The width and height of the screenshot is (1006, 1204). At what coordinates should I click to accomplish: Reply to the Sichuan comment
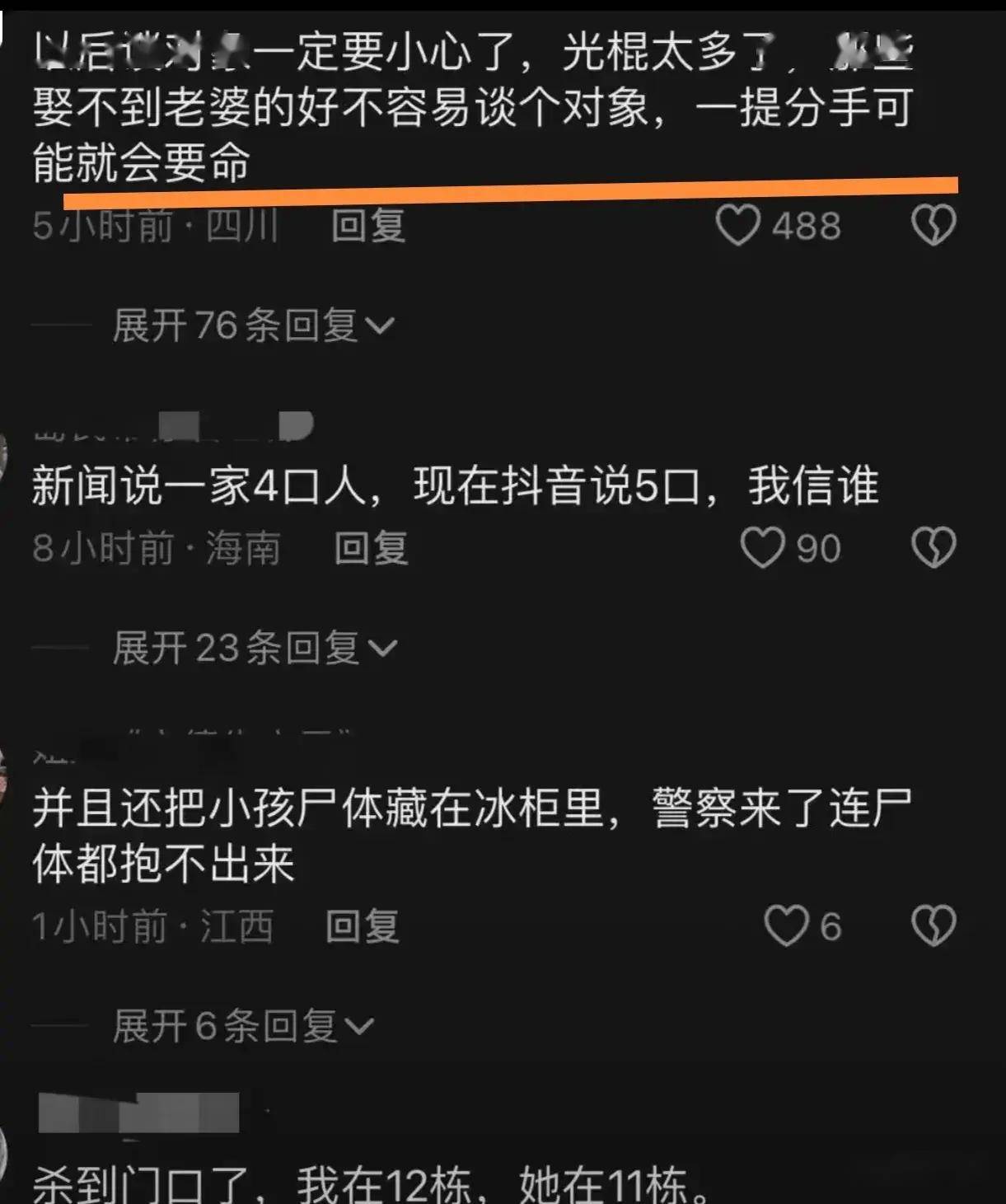pyautogui.click(x=368, y=225)
